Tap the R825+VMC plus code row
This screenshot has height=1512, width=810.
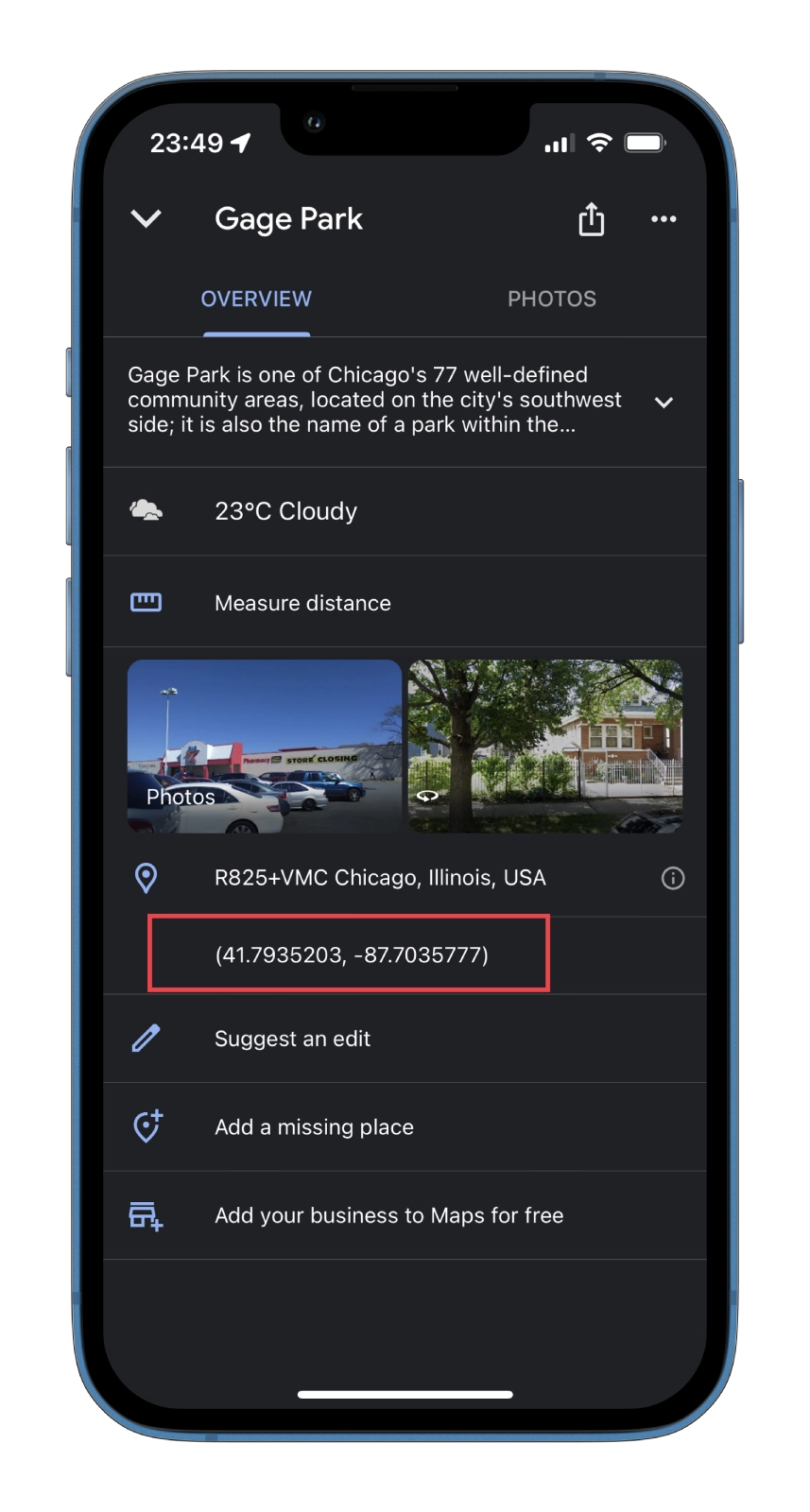[380, 878]
